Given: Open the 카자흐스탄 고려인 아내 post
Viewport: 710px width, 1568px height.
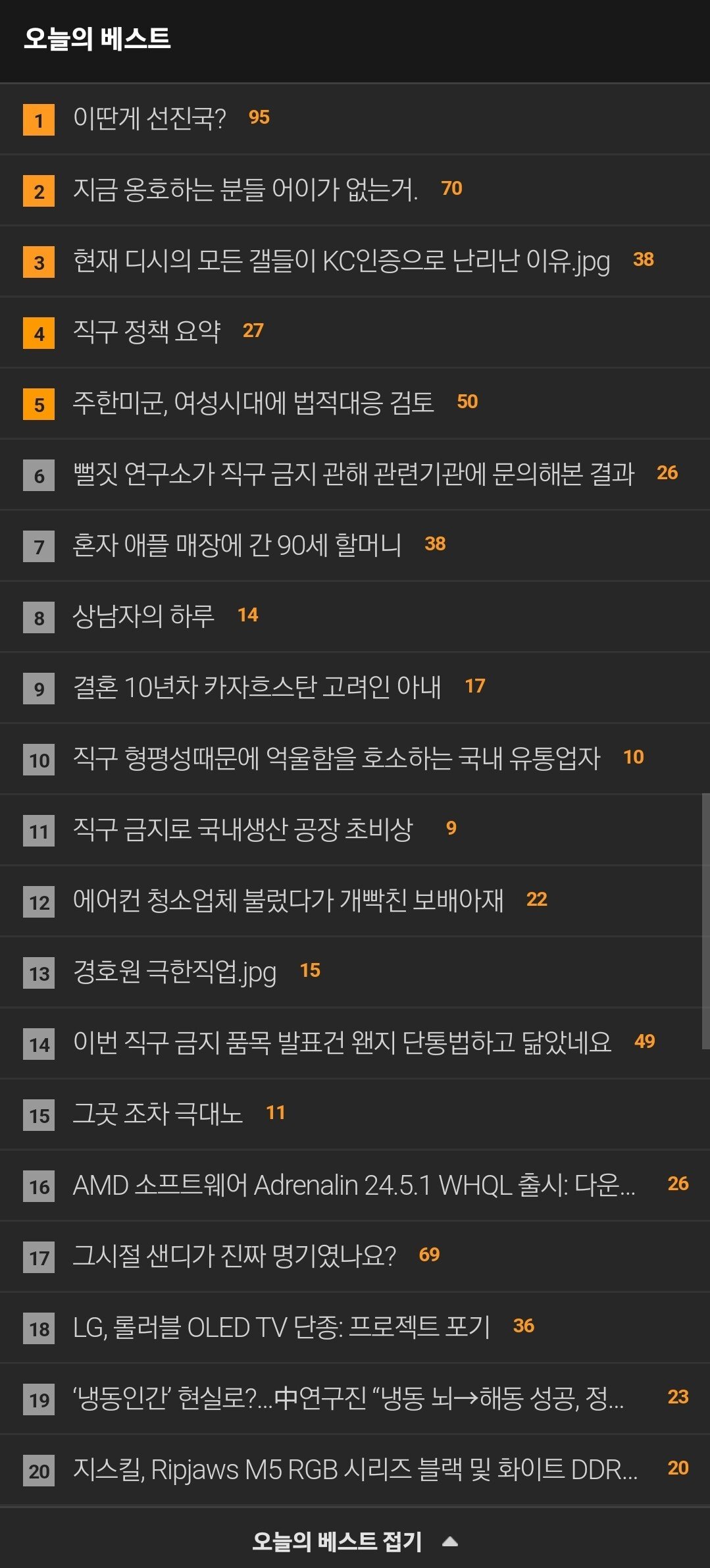Looking at the screenshot, I should click(257, 687).
